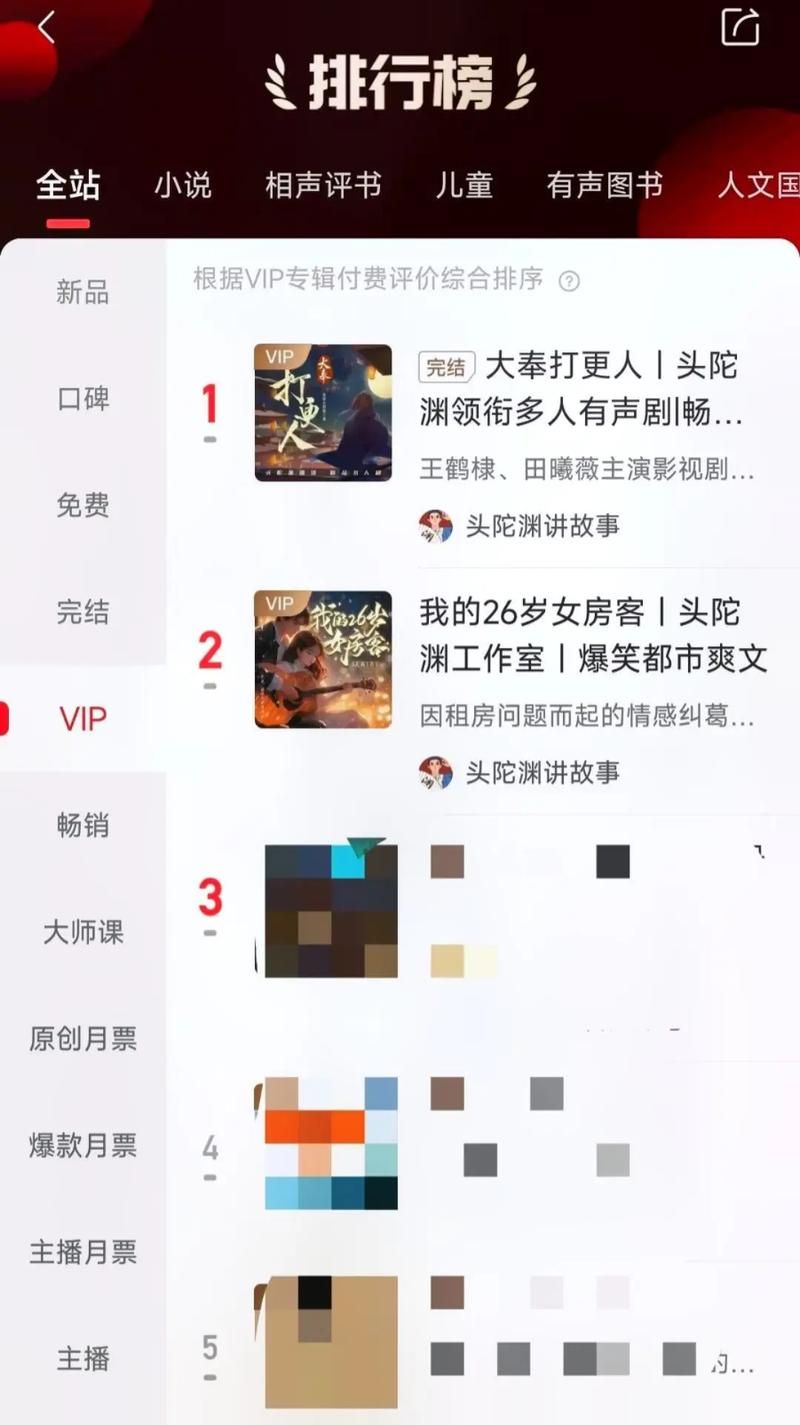Tap the blurred rank 3 album cover
This screenshot has width=800, height=1425.
pos(330,908)
